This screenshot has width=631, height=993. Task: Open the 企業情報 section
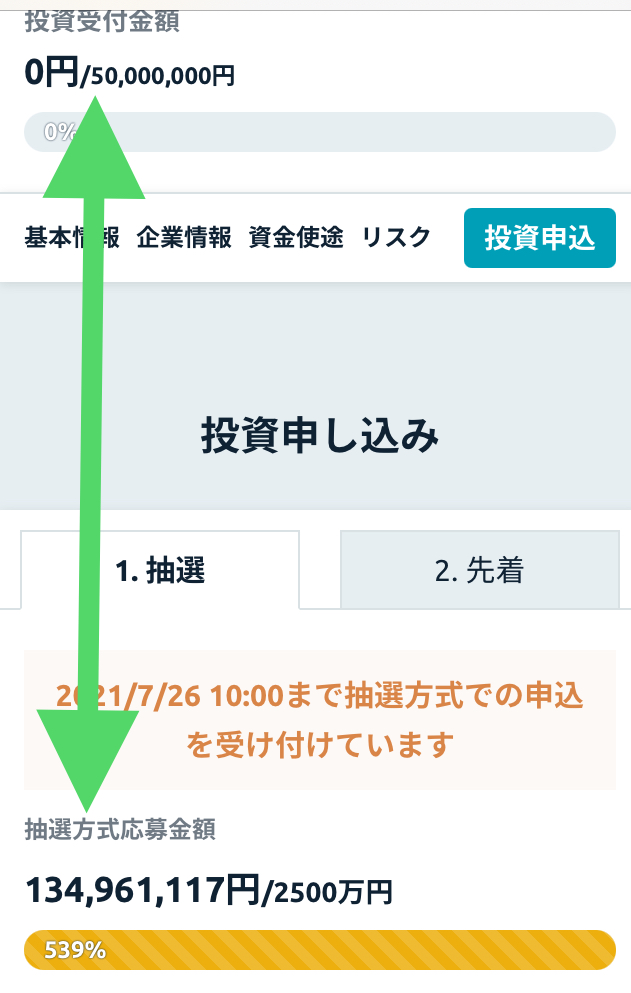pyautogui.click(x=184, y=237)
